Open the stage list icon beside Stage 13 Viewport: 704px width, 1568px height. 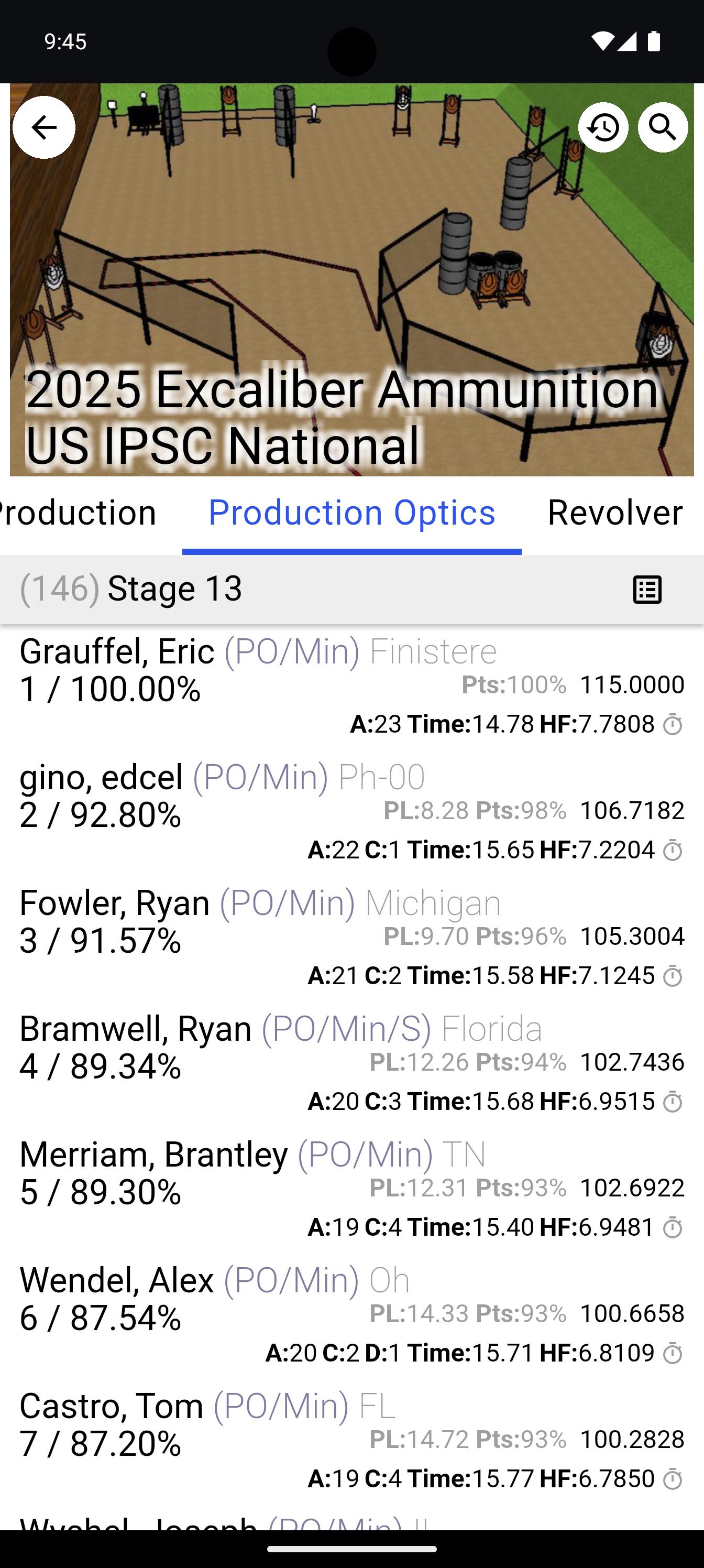647,589
